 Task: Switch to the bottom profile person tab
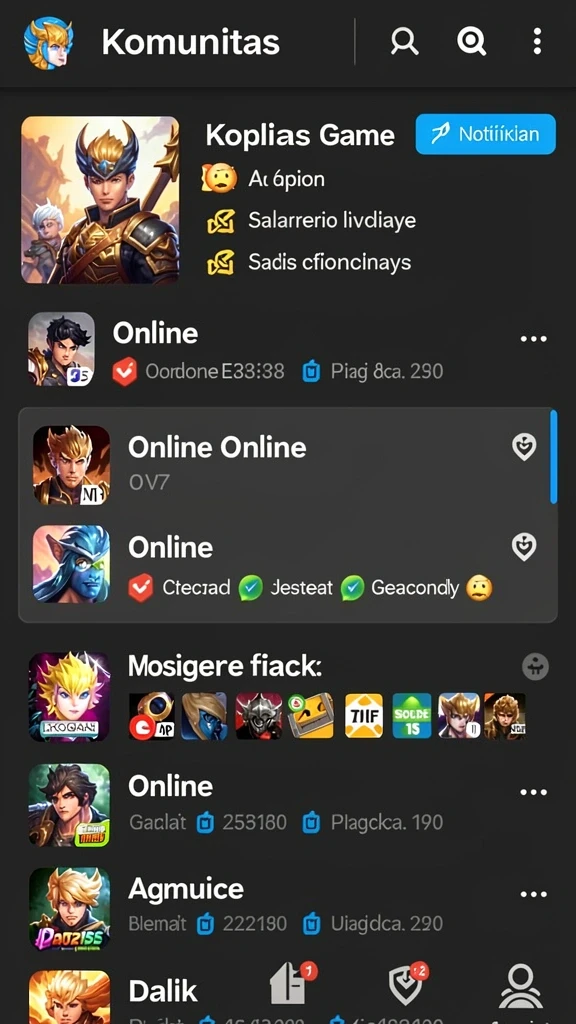pos(520,987)
